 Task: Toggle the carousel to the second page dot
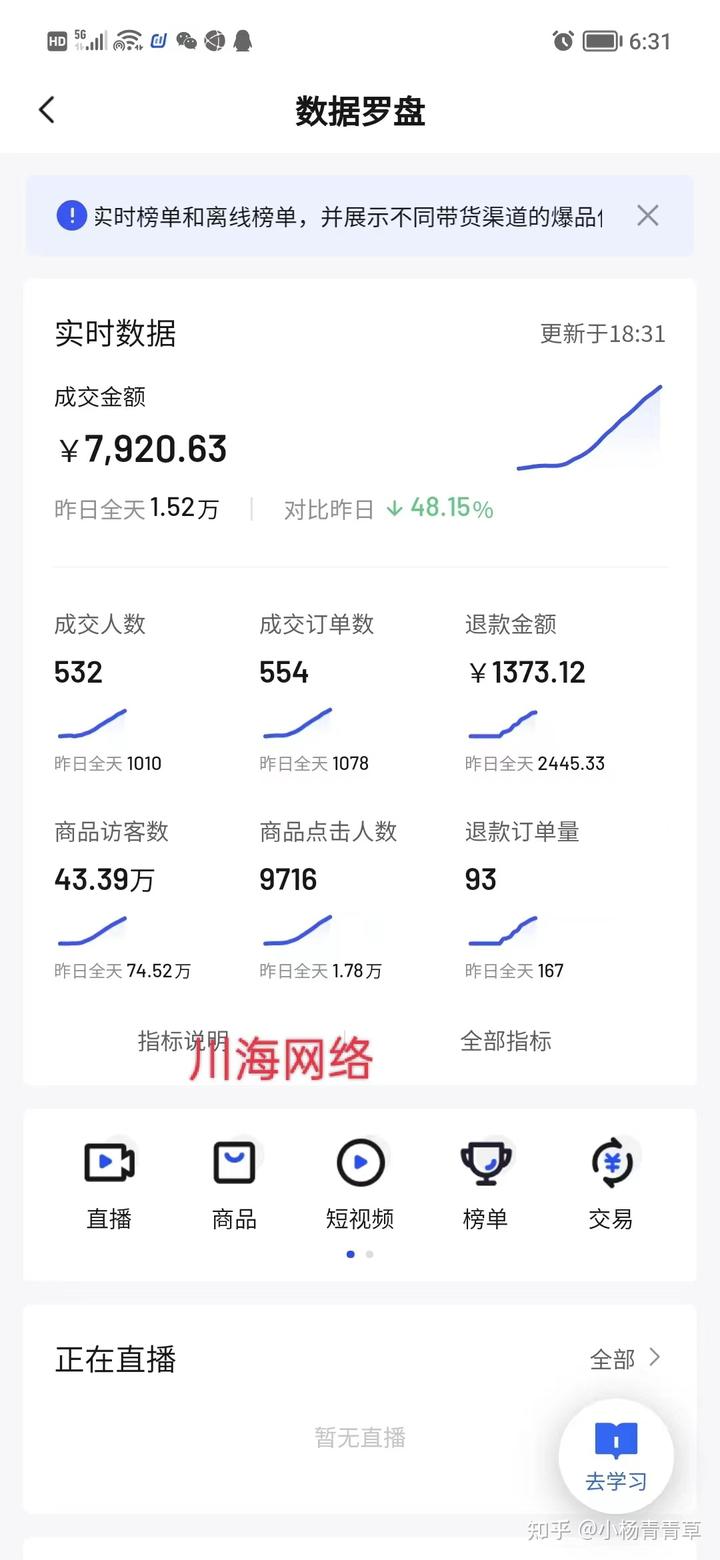(x=370, y=1254)
